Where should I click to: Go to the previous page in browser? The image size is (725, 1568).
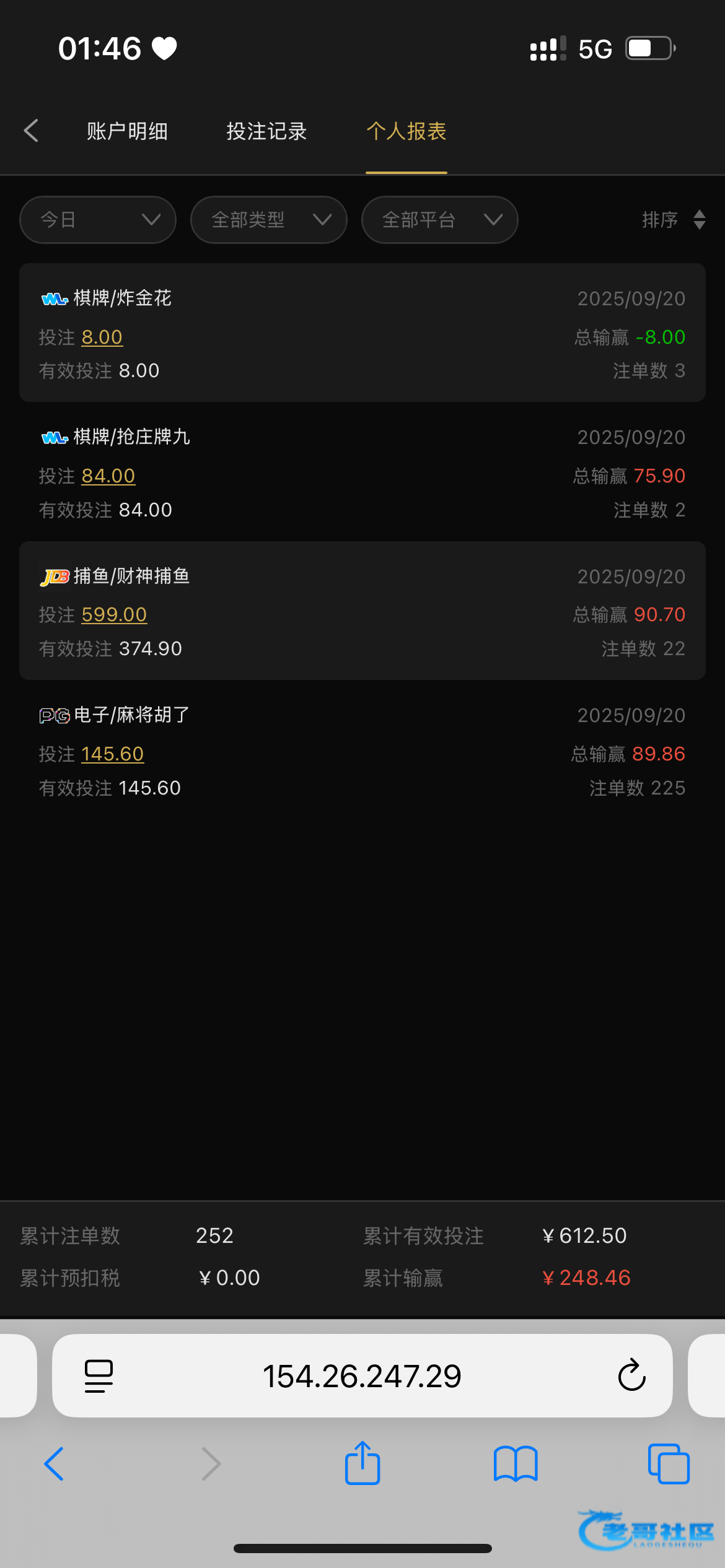[55, 1464]
